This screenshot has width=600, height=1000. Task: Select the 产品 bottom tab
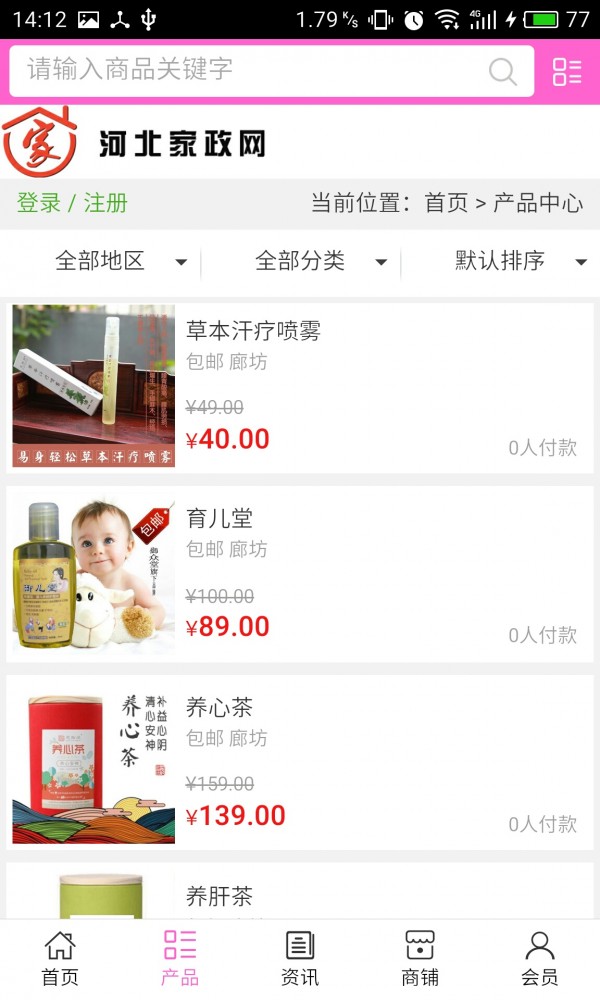pos(180,959)
